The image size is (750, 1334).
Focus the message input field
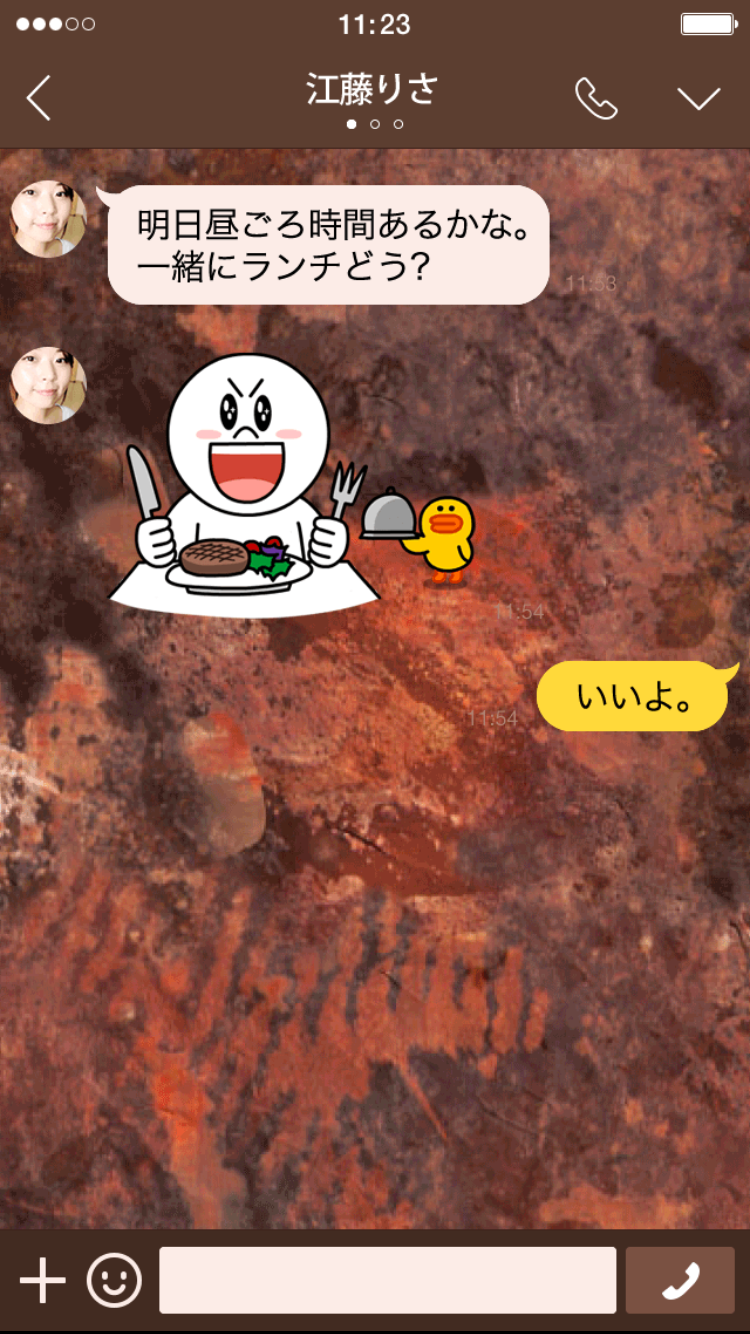coord(387,1280)
